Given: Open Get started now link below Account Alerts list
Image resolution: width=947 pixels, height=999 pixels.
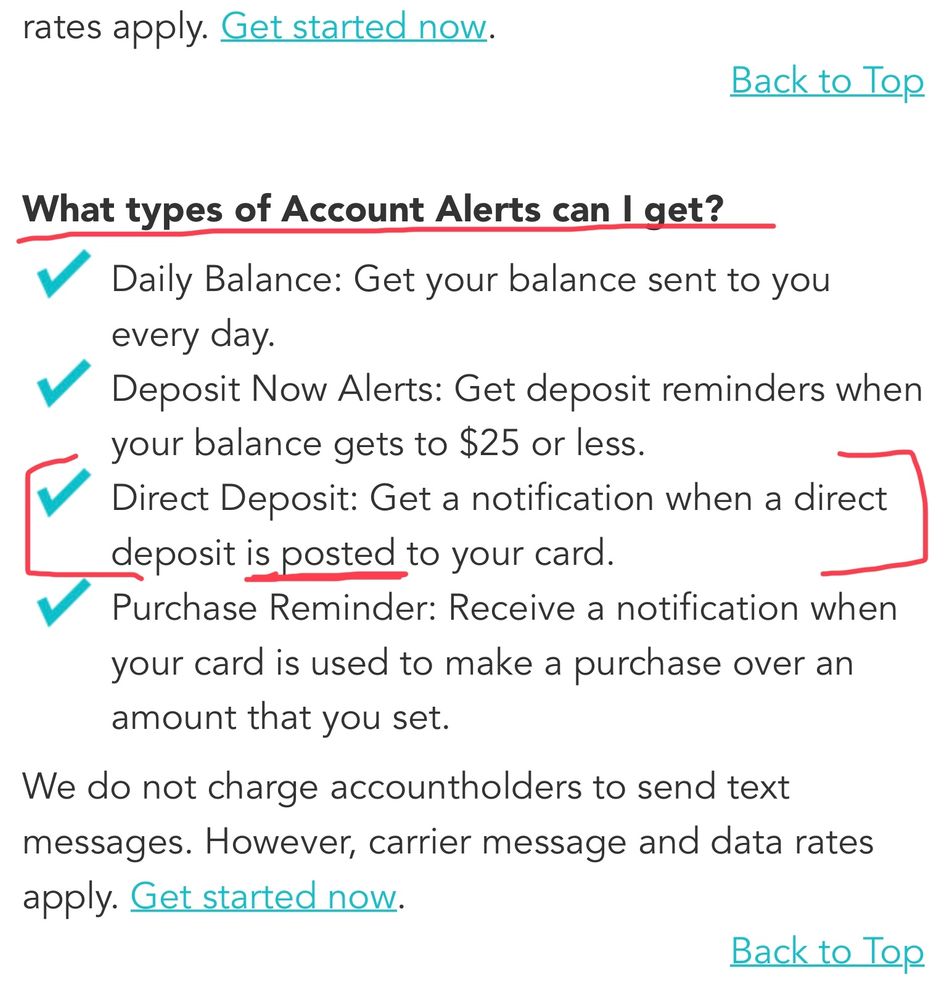Looking at the screenshot, I should pos(264,895).
